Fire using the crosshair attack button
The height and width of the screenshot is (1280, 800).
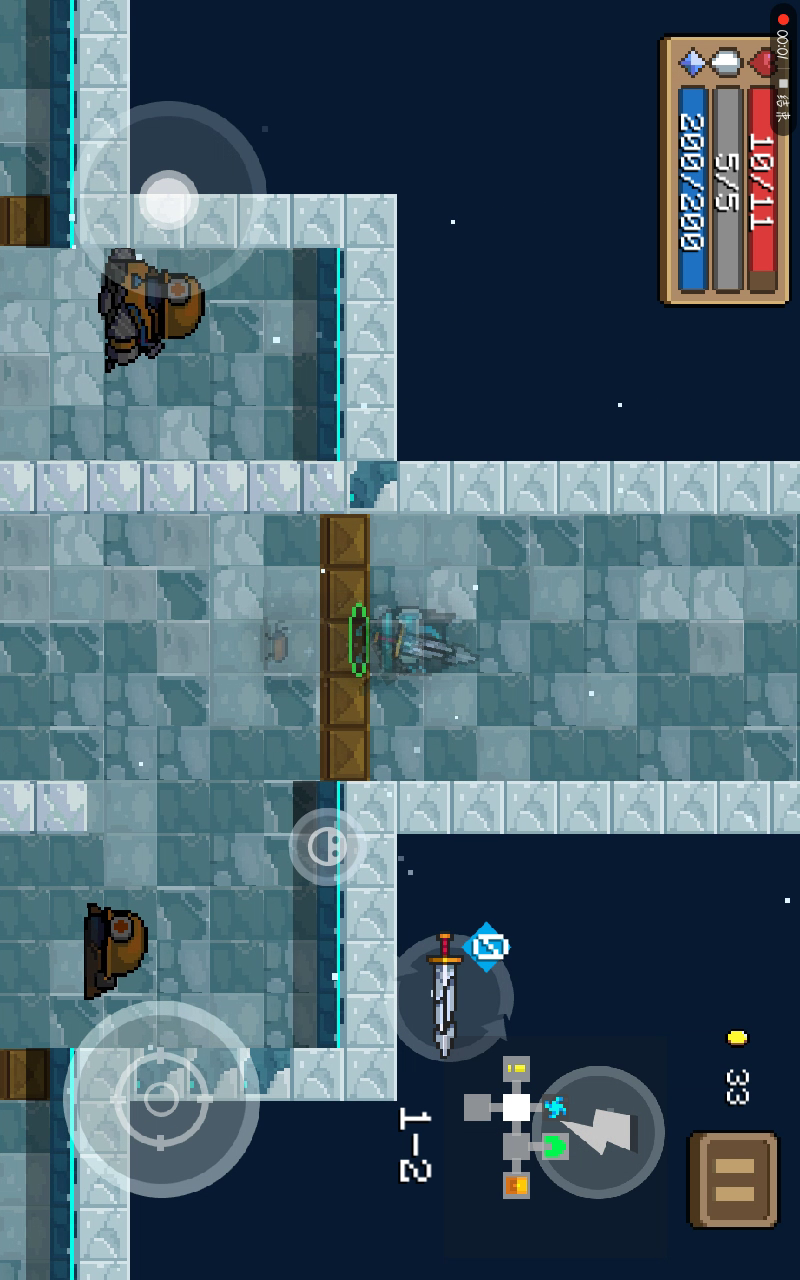pyautogui.click(x=162, y=1099)
